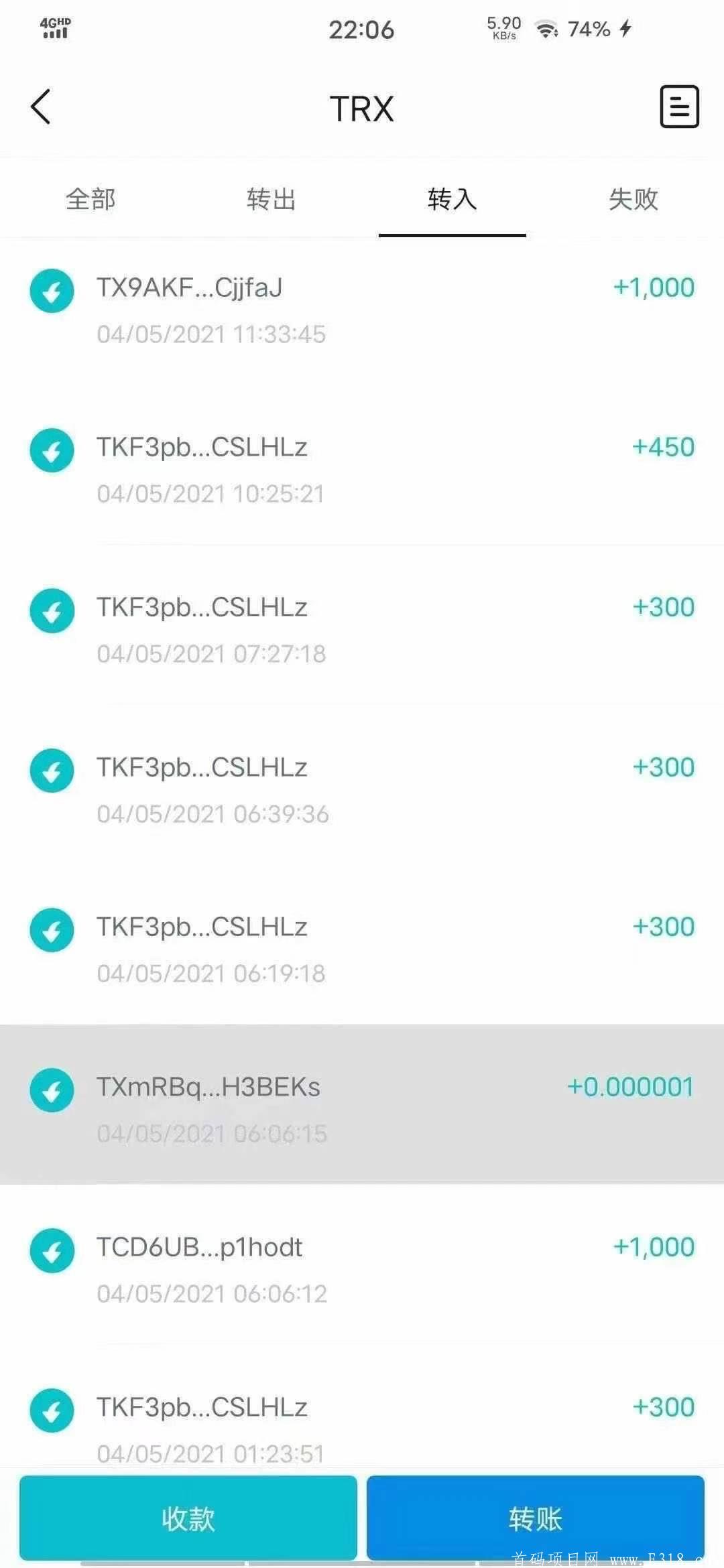The width and height of the screenshot is (724, 1568).
Task: Switch to the 全部 tab
Action: (x=90, y=199)
